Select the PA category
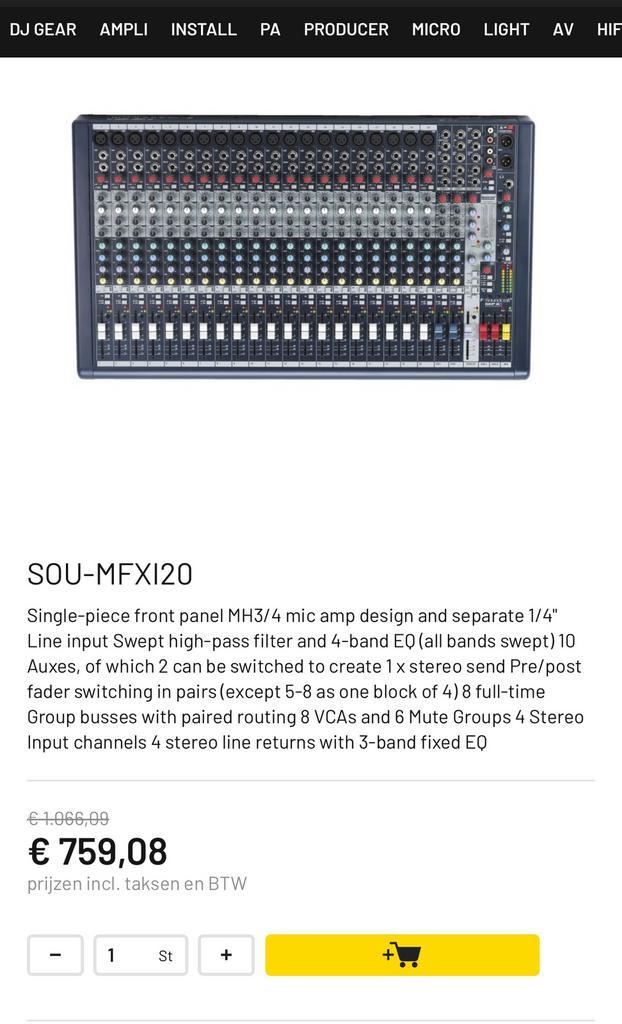Image resolution: width=622 pixels, height=1024 pixels. pos(270,29)
